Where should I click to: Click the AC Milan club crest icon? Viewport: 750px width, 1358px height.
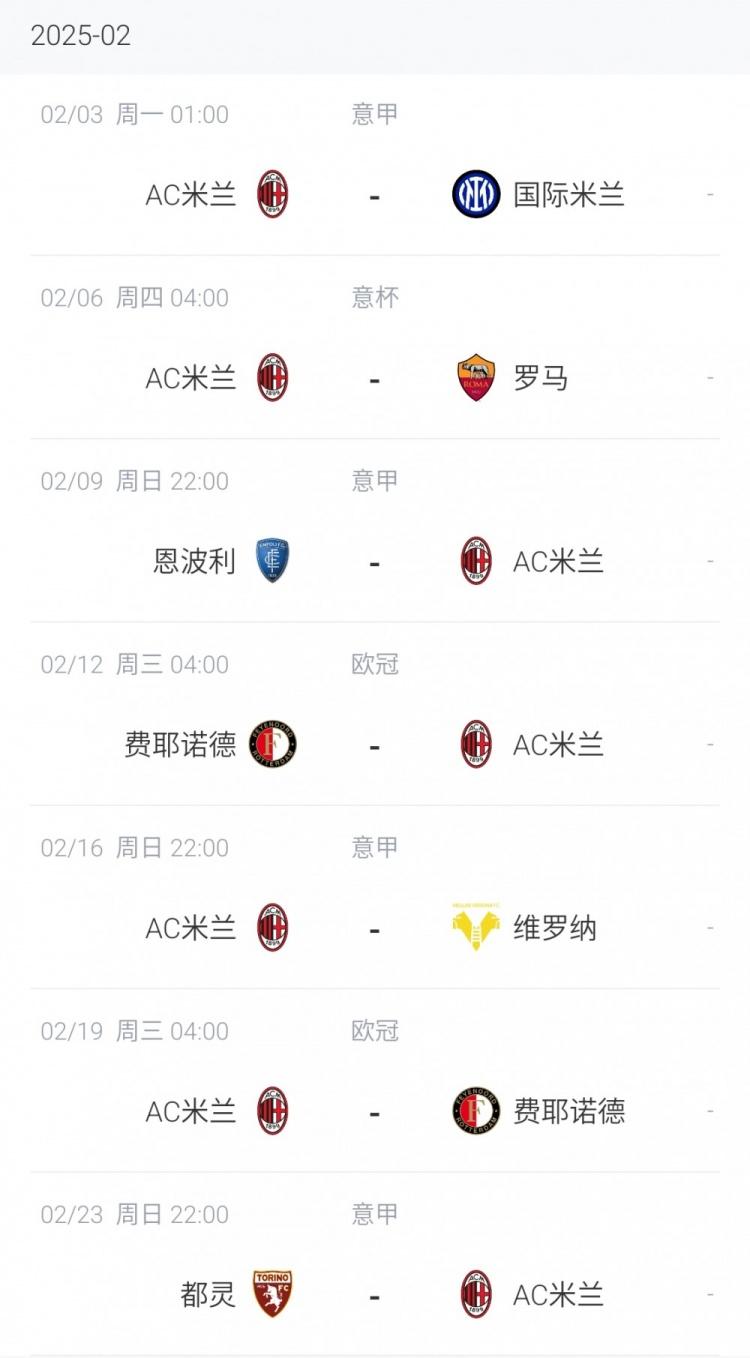tap(271, 194)
